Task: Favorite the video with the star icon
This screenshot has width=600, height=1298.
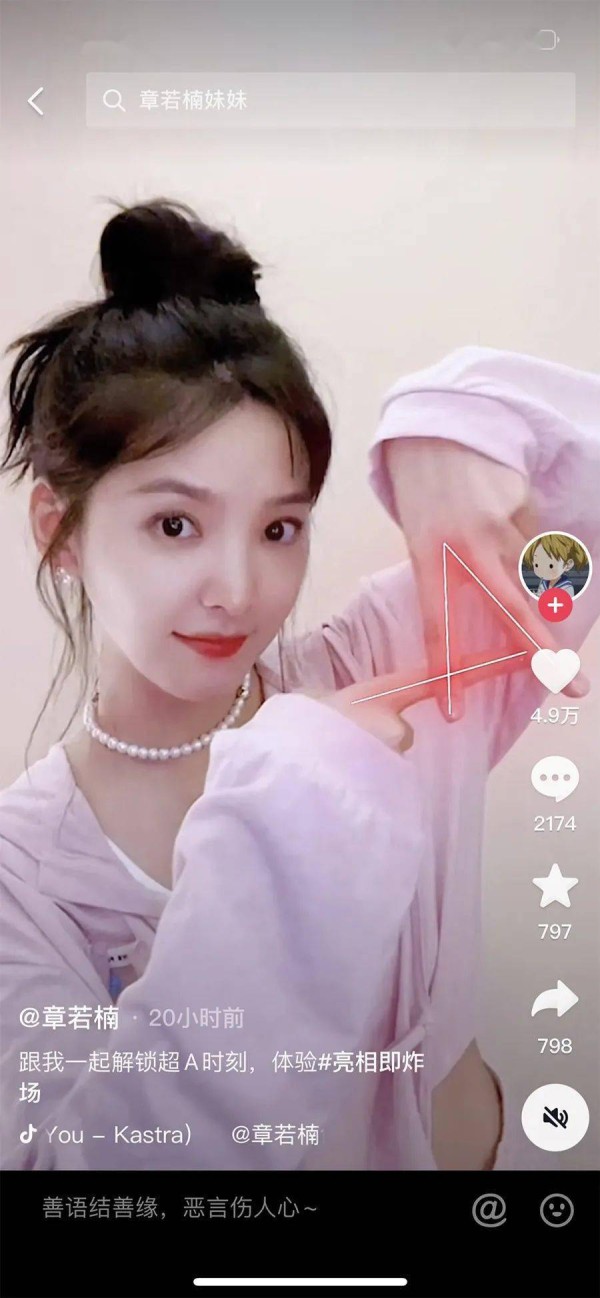Action: pos(555,886)
